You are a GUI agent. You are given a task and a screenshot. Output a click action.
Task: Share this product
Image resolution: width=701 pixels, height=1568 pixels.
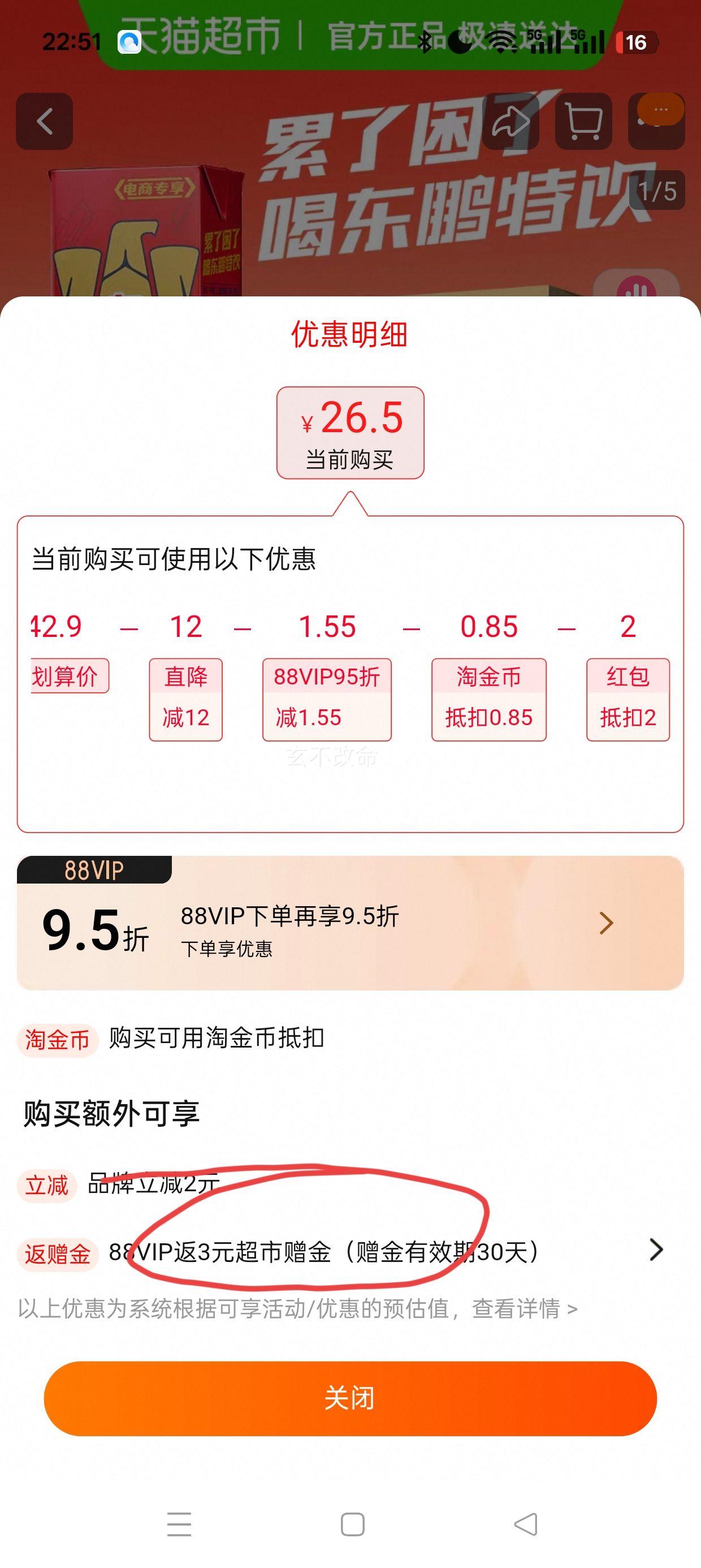(x=510, y=121)
